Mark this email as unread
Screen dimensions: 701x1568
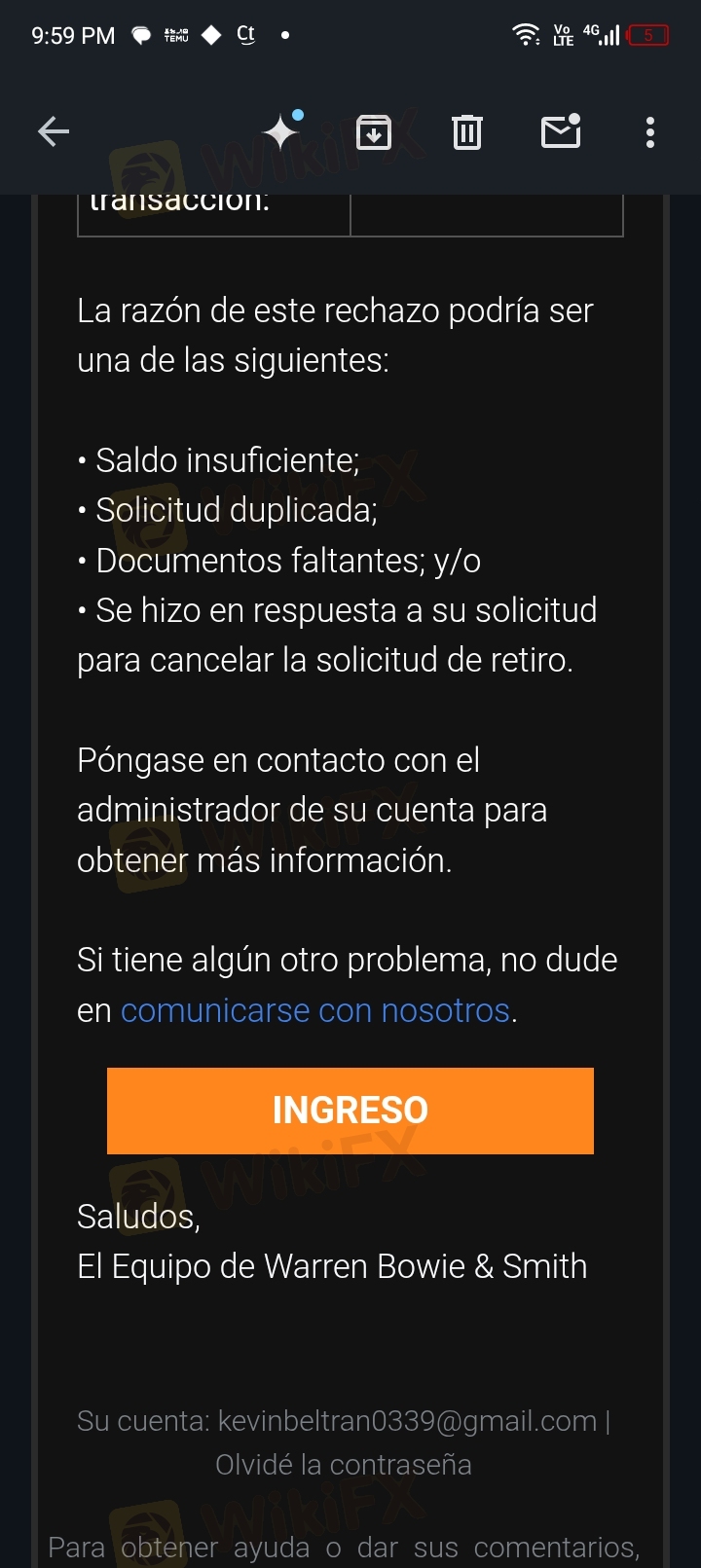[561, 131]
